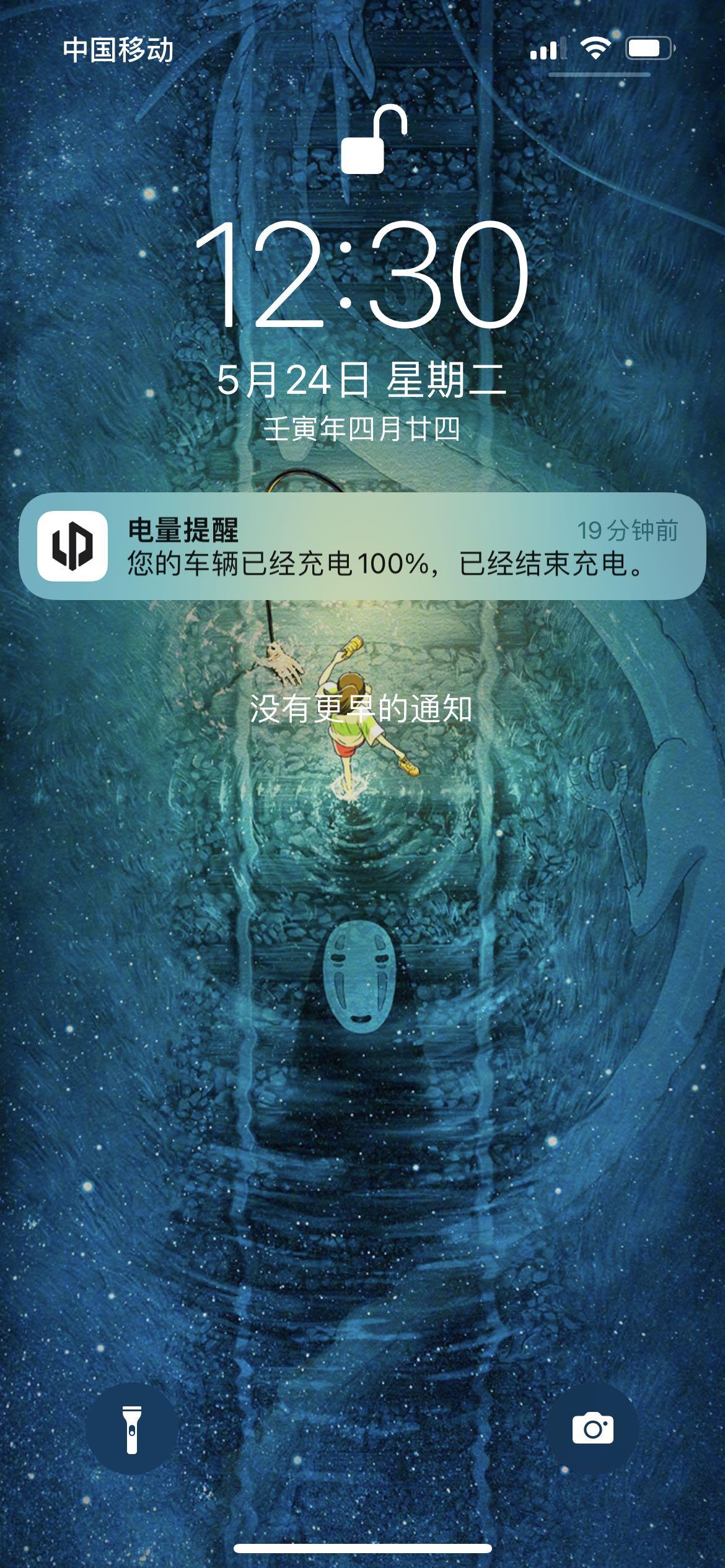The height and width of the screenshot is (1568, 725).
Task: Turn on the flashlight
Action: point(131,1428)
